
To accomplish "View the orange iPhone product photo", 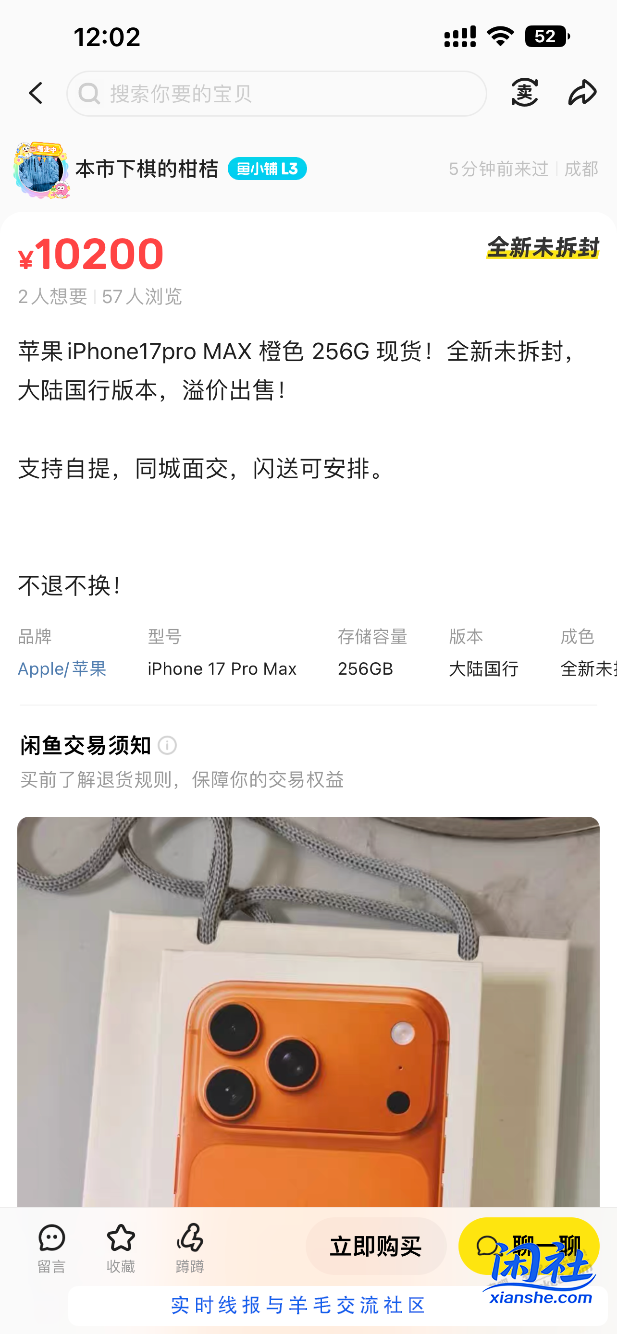I will (308, 1010).
